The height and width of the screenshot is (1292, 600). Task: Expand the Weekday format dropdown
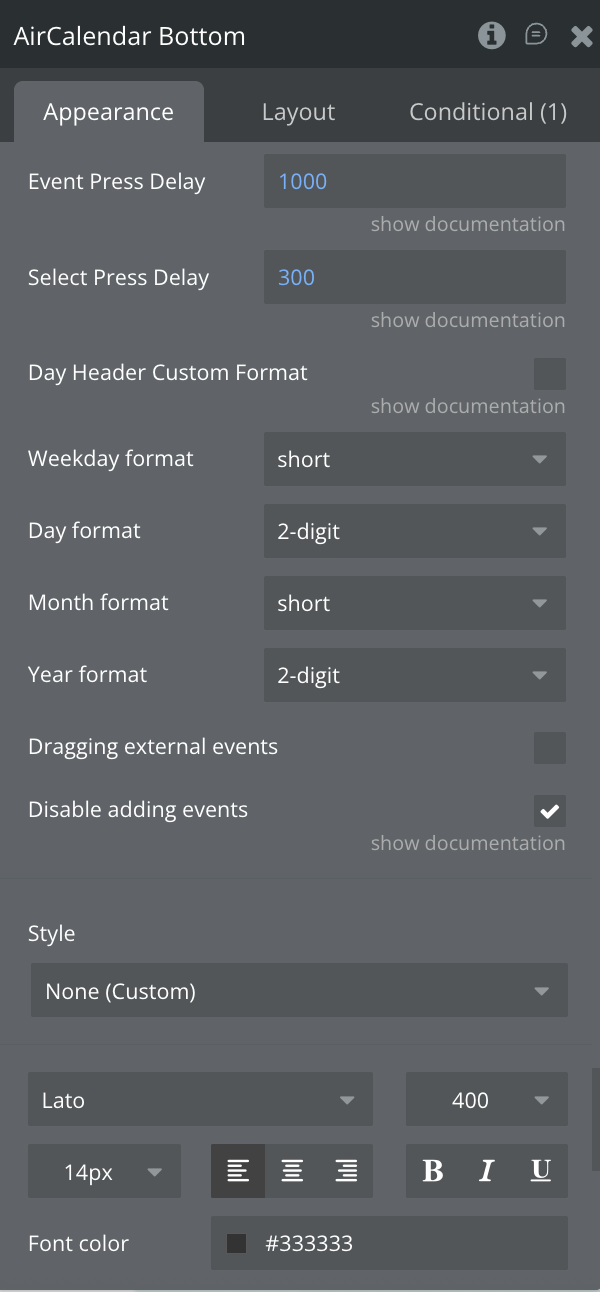tap(414, 459)
